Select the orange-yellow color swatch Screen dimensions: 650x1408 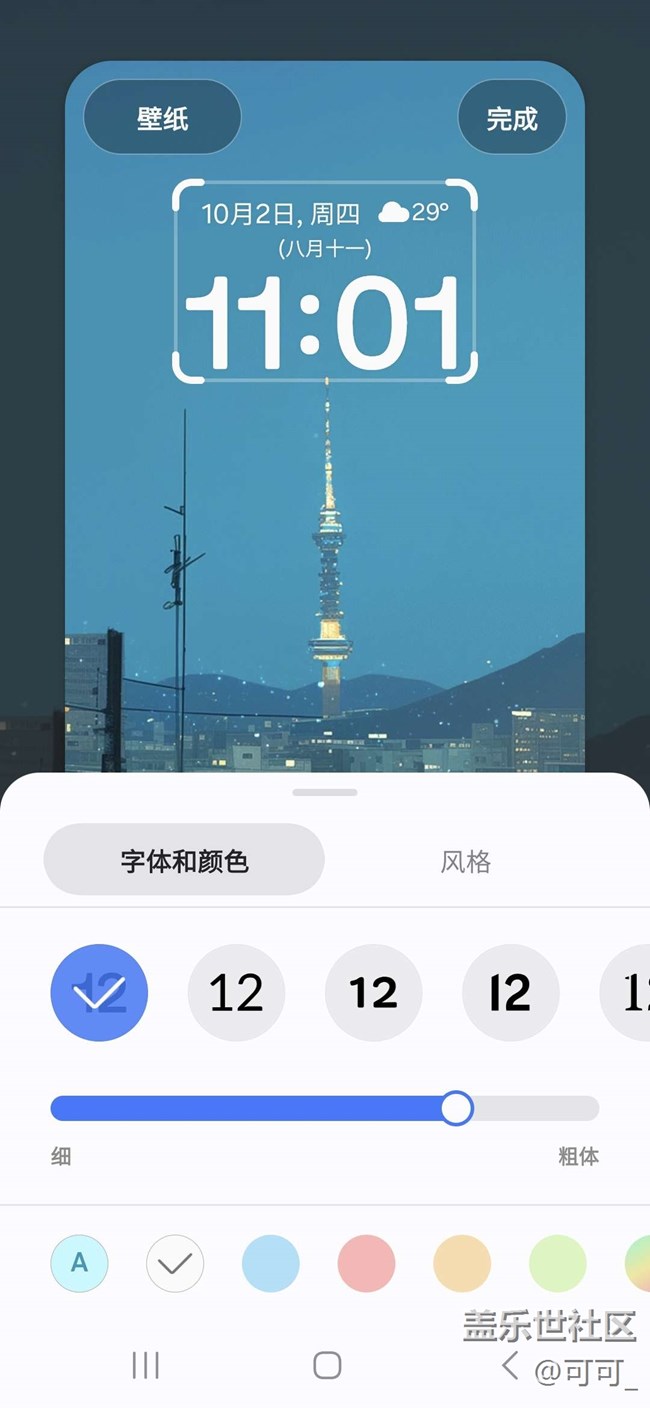[x=462, y=1263]
